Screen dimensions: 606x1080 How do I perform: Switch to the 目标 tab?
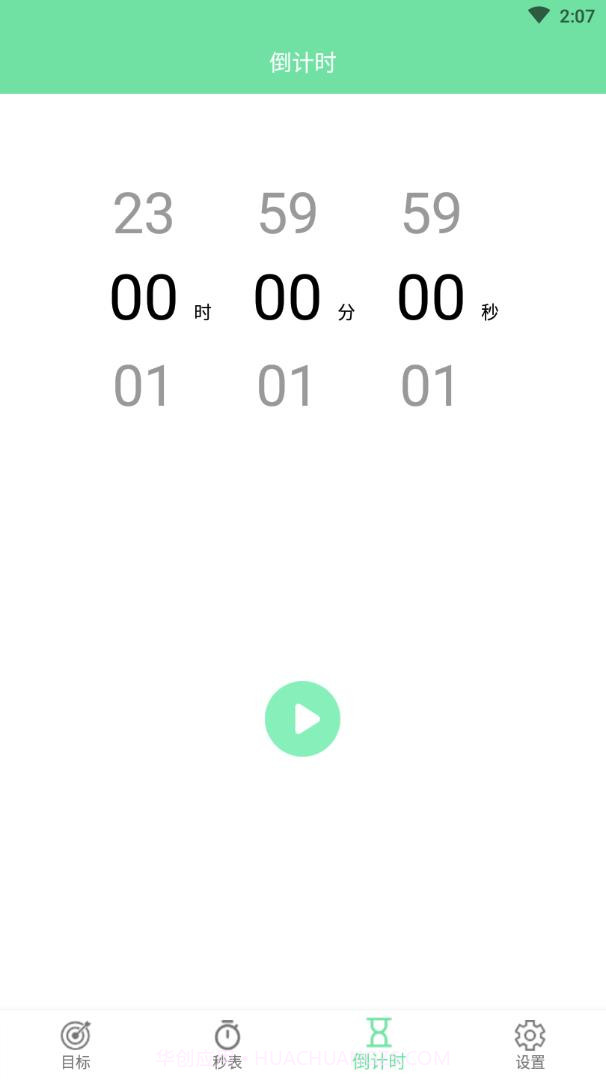76,1044
